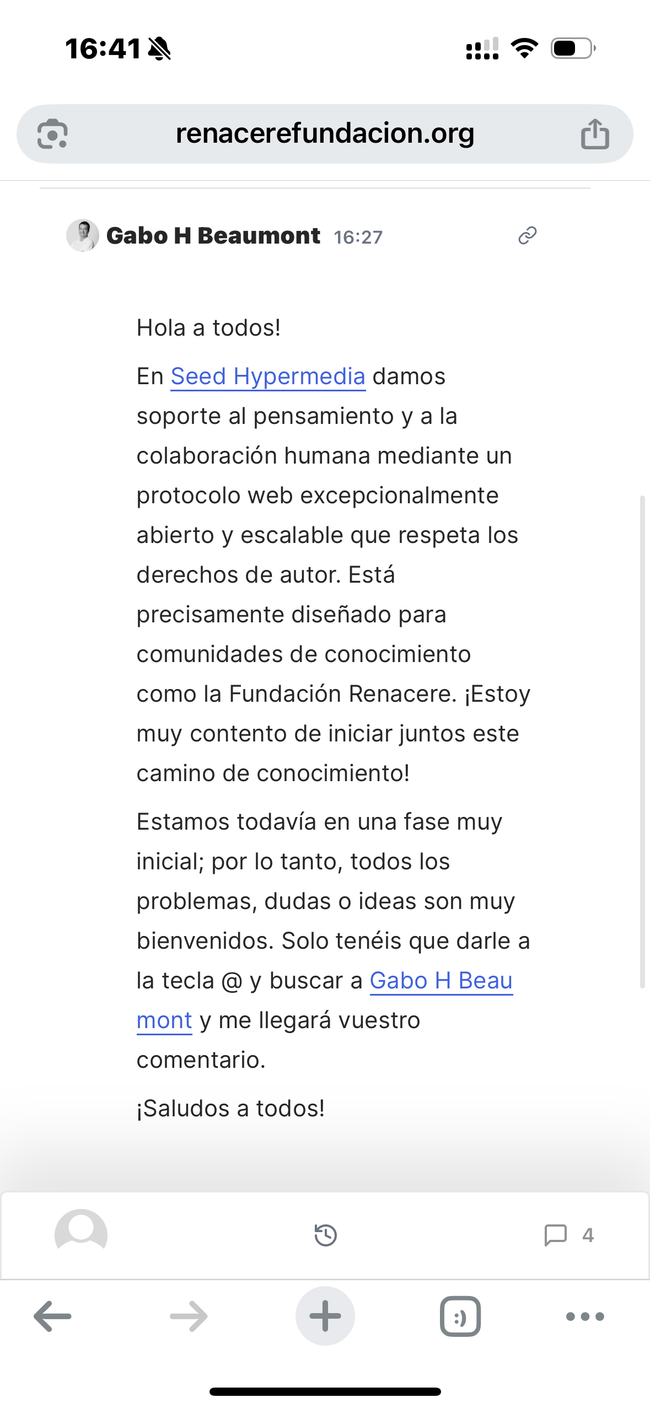Open the account profile avatar
Viewport: 650px width, 1409px height.
point(81,1234)
